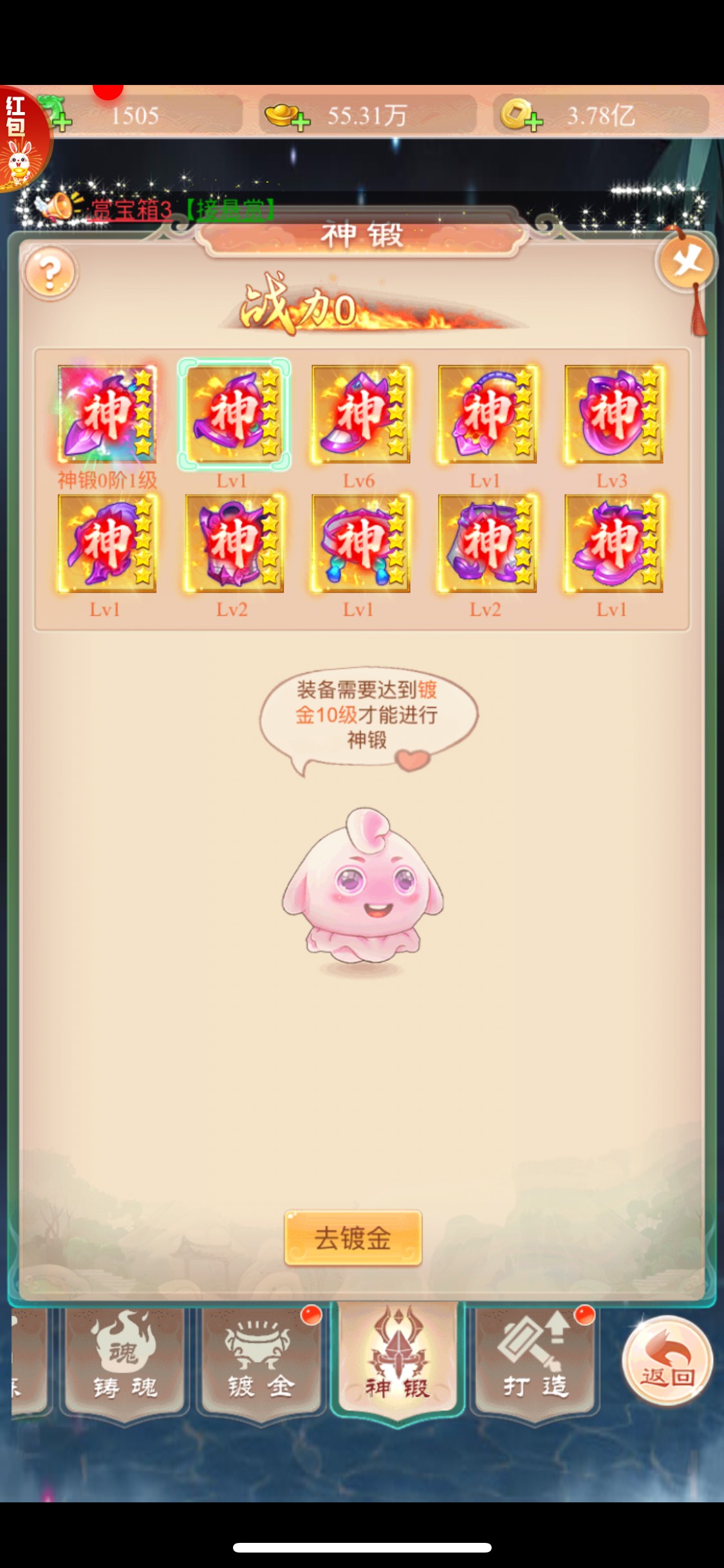Select the weapon labeled 神锻0阶1级
Image resolution: width=724 pixels, height=1568 pixels.
coord(107,414)
